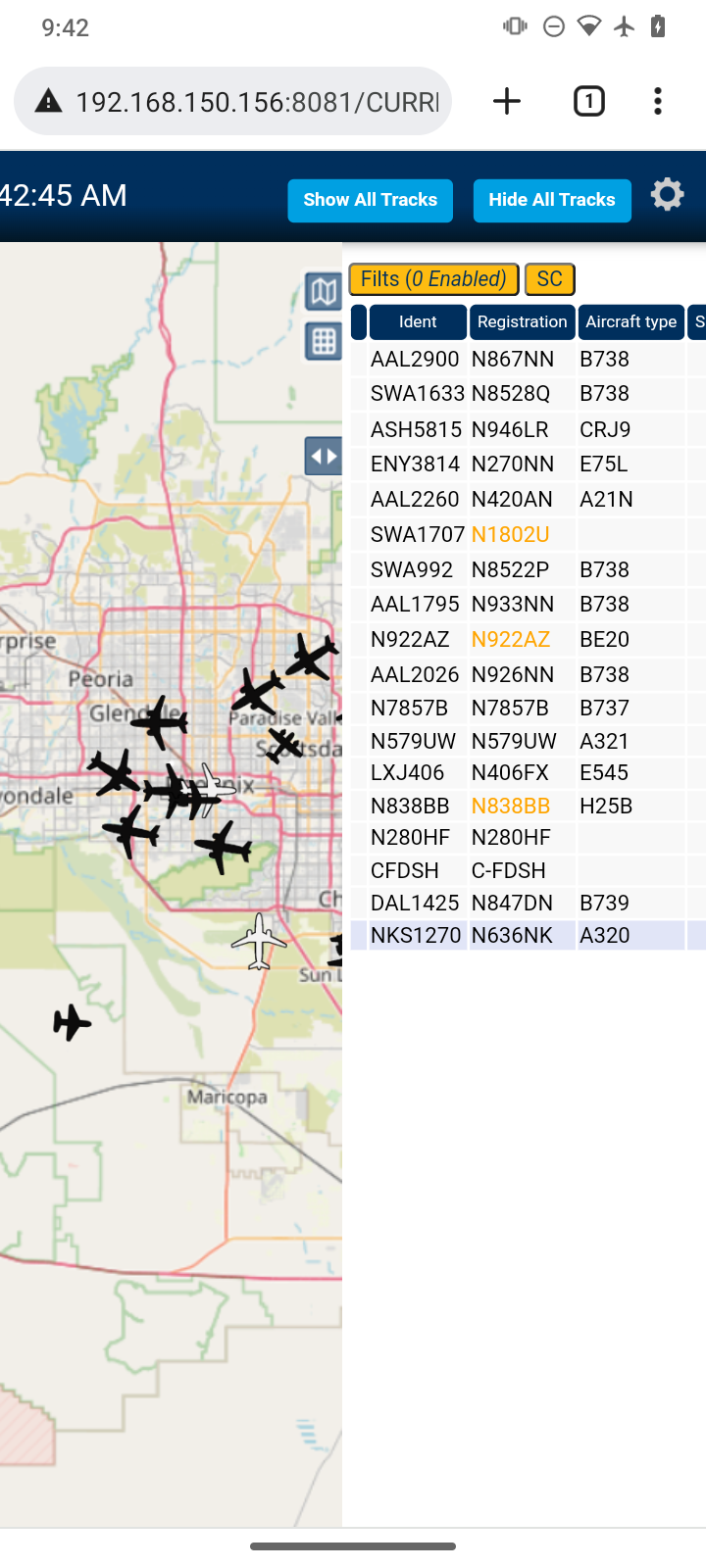
Task: Open the settings gear
Action: (667, 194)
